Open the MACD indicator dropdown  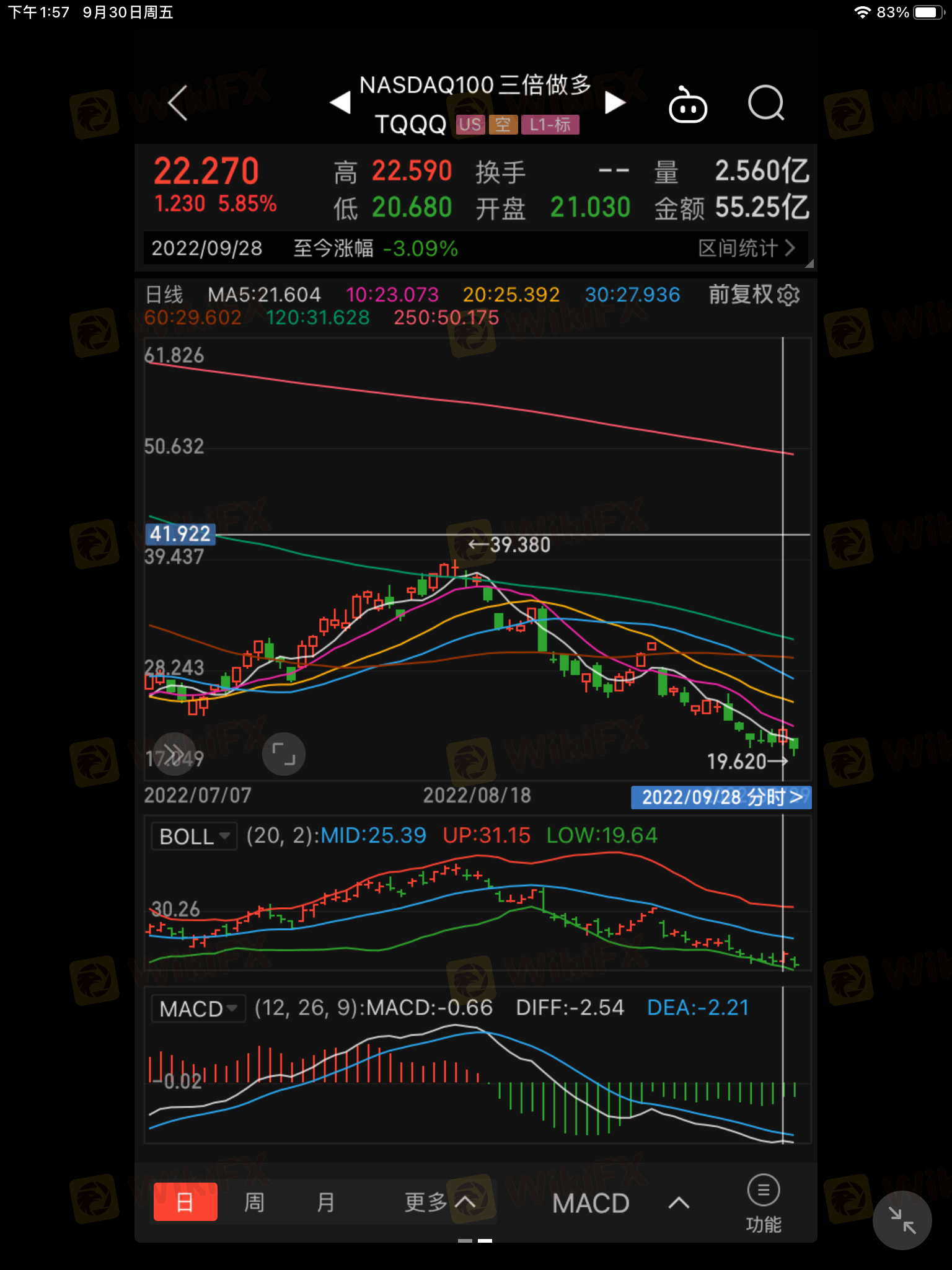198,1008
